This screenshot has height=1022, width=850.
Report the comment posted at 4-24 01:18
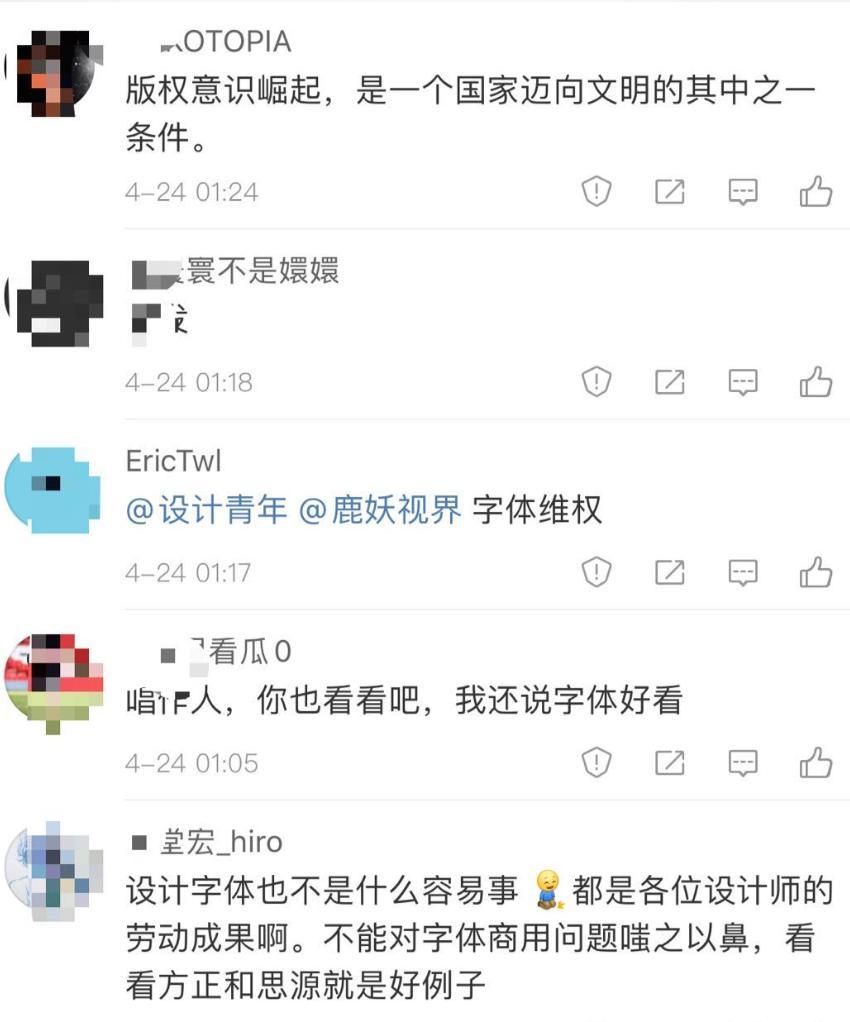pos(596,382)
